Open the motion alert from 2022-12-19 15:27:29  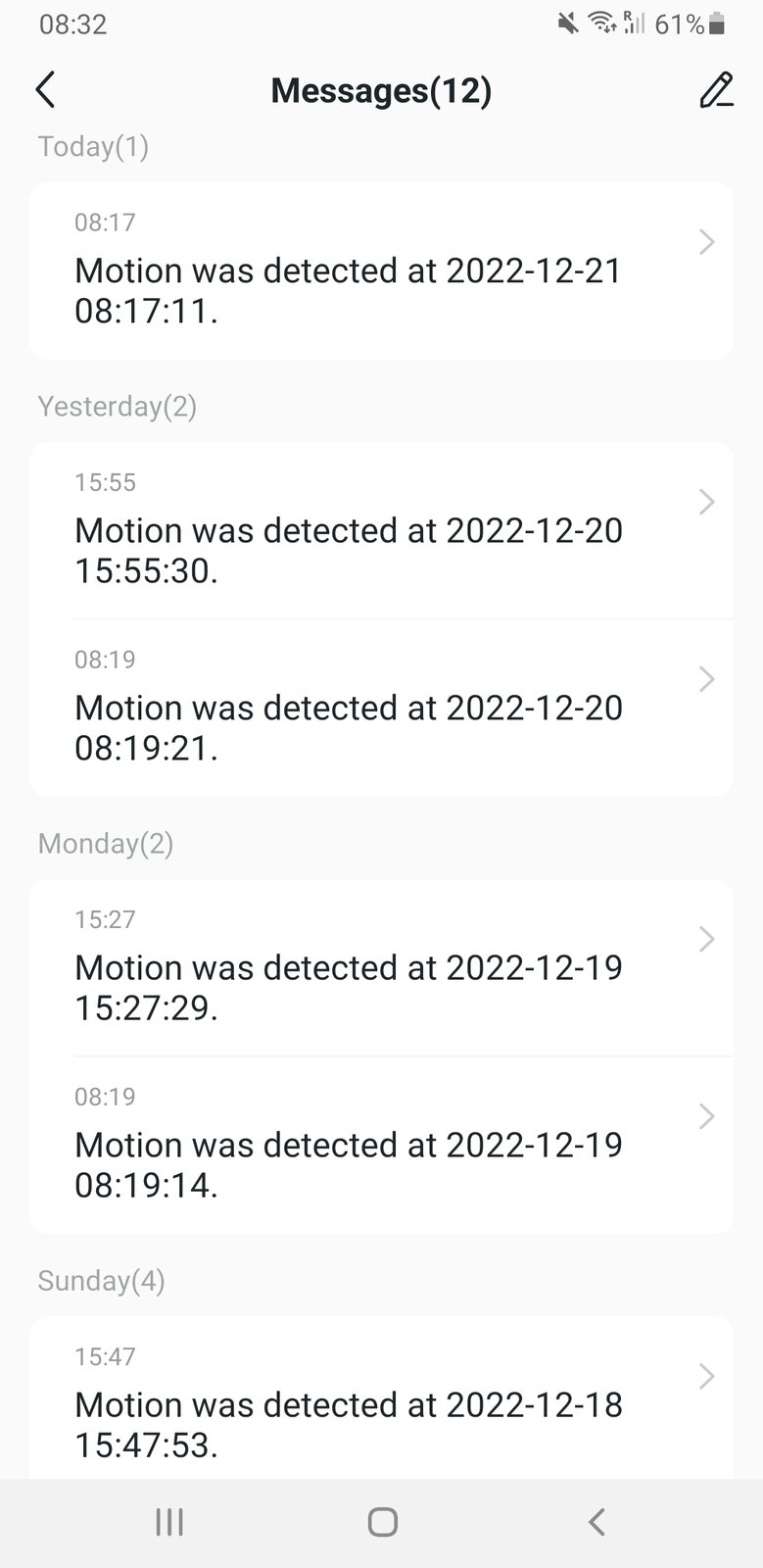pyautogui.click(x=381, y=968)
